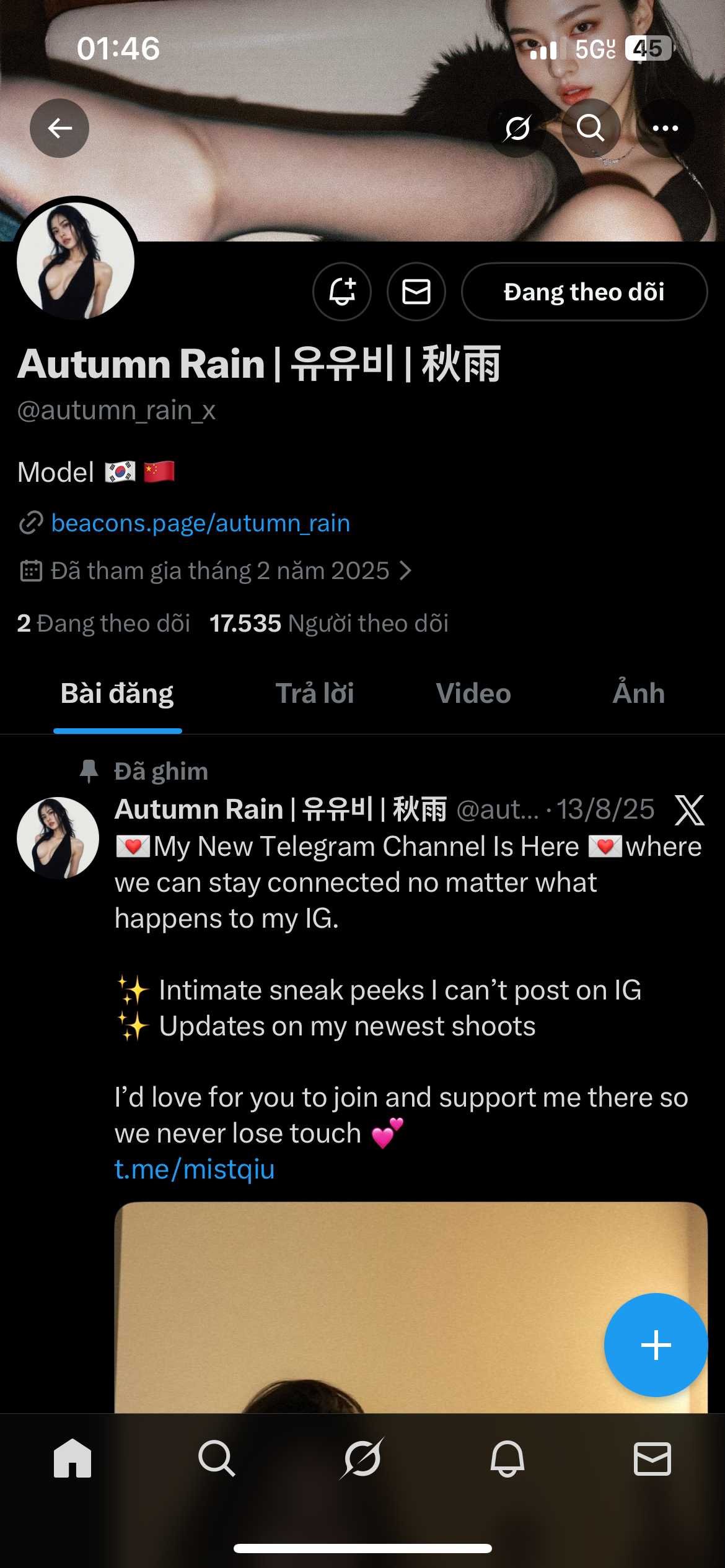Open the list of 2 Đang theo dõi
The image size is (725, 1568).
[x=103, y=624]
